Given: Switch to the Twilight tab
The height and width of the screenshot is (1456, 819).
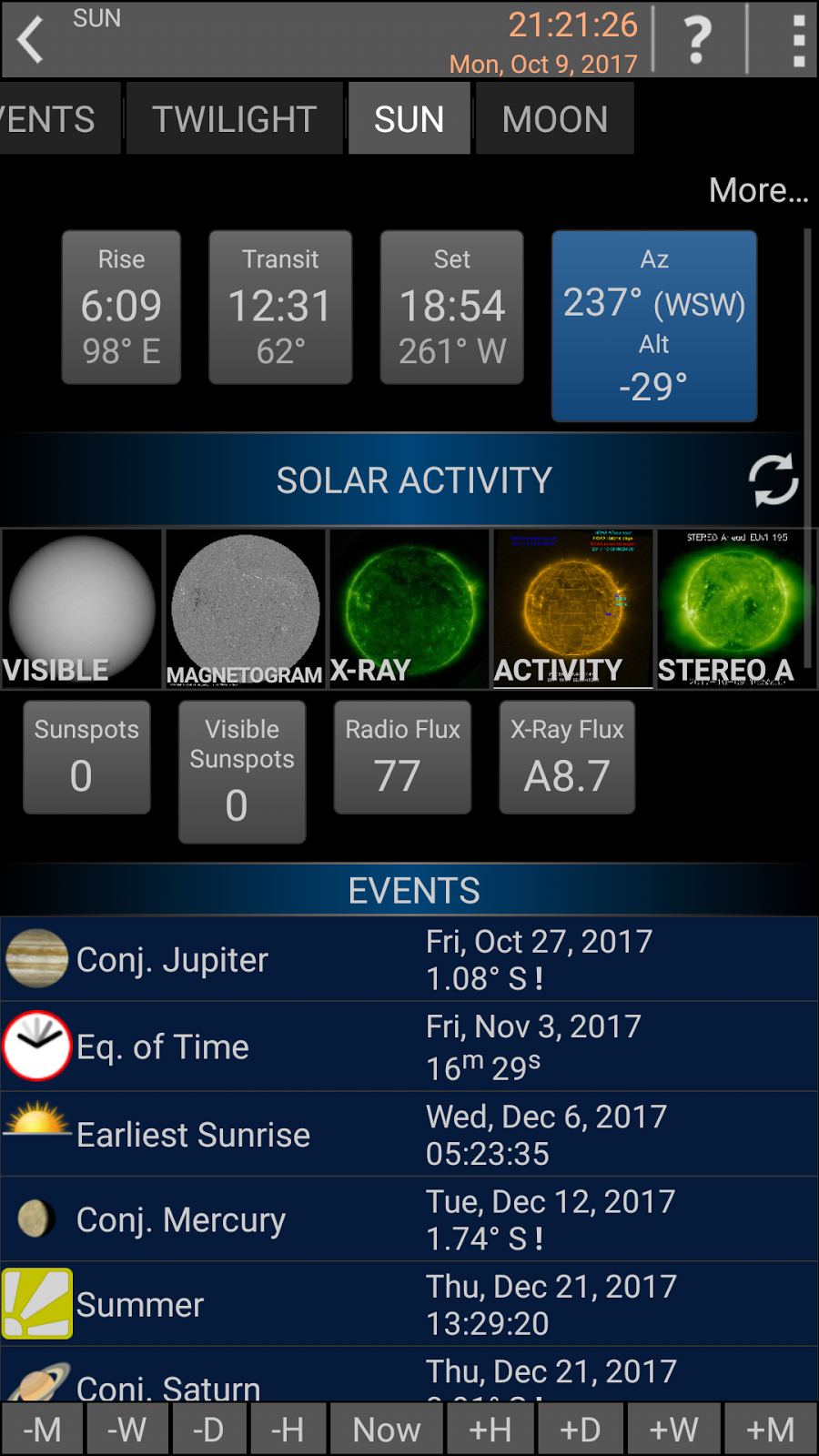Looking at the screenshot, I should click(x=234, y=119).
